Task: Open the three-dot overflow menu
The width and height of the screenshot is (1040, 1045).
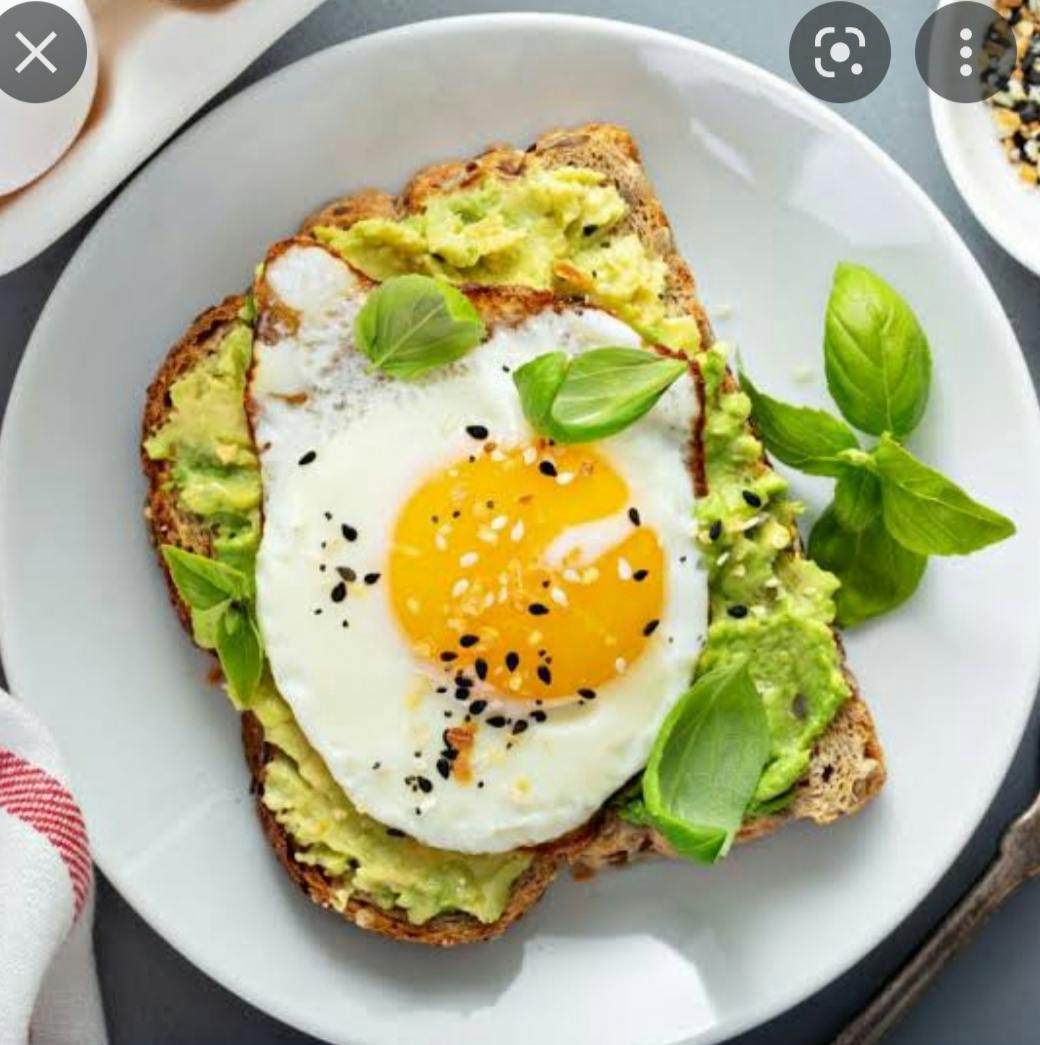Action: pos(965,52)
